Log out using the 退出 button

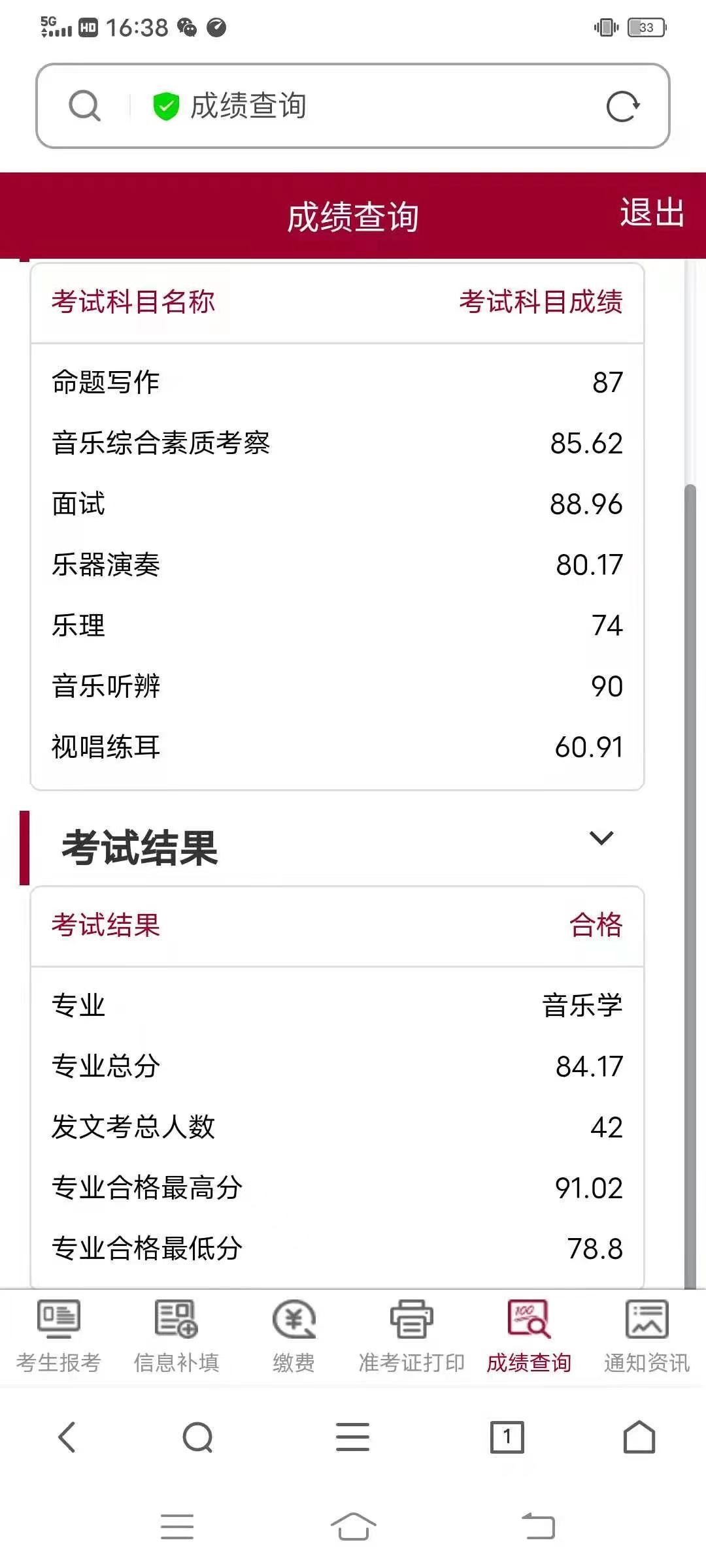[x=652, y=213]
